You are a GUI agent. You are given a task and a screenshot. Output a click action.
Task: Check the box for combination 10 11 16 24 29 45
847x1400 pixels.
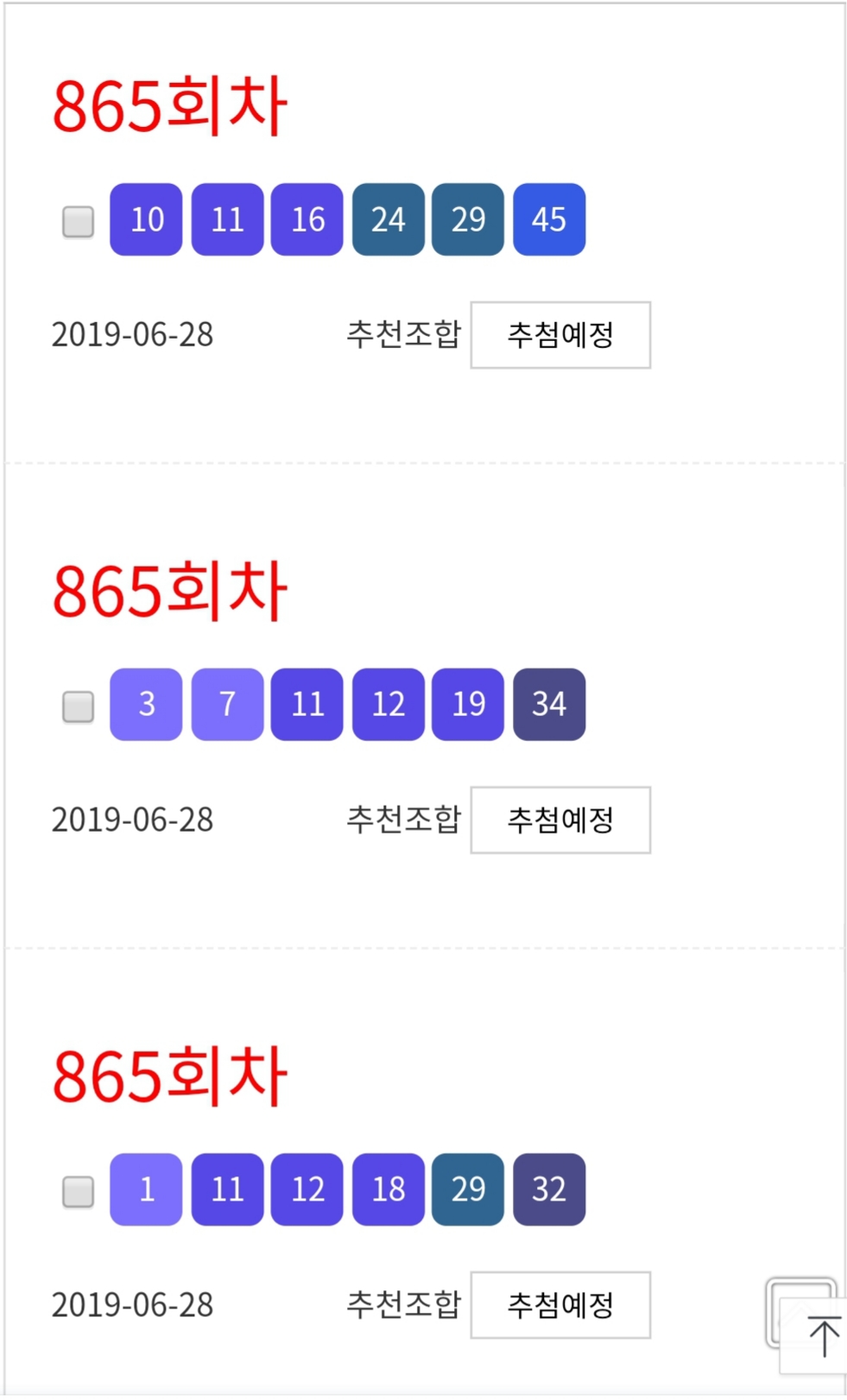click(x=78, y=221)
